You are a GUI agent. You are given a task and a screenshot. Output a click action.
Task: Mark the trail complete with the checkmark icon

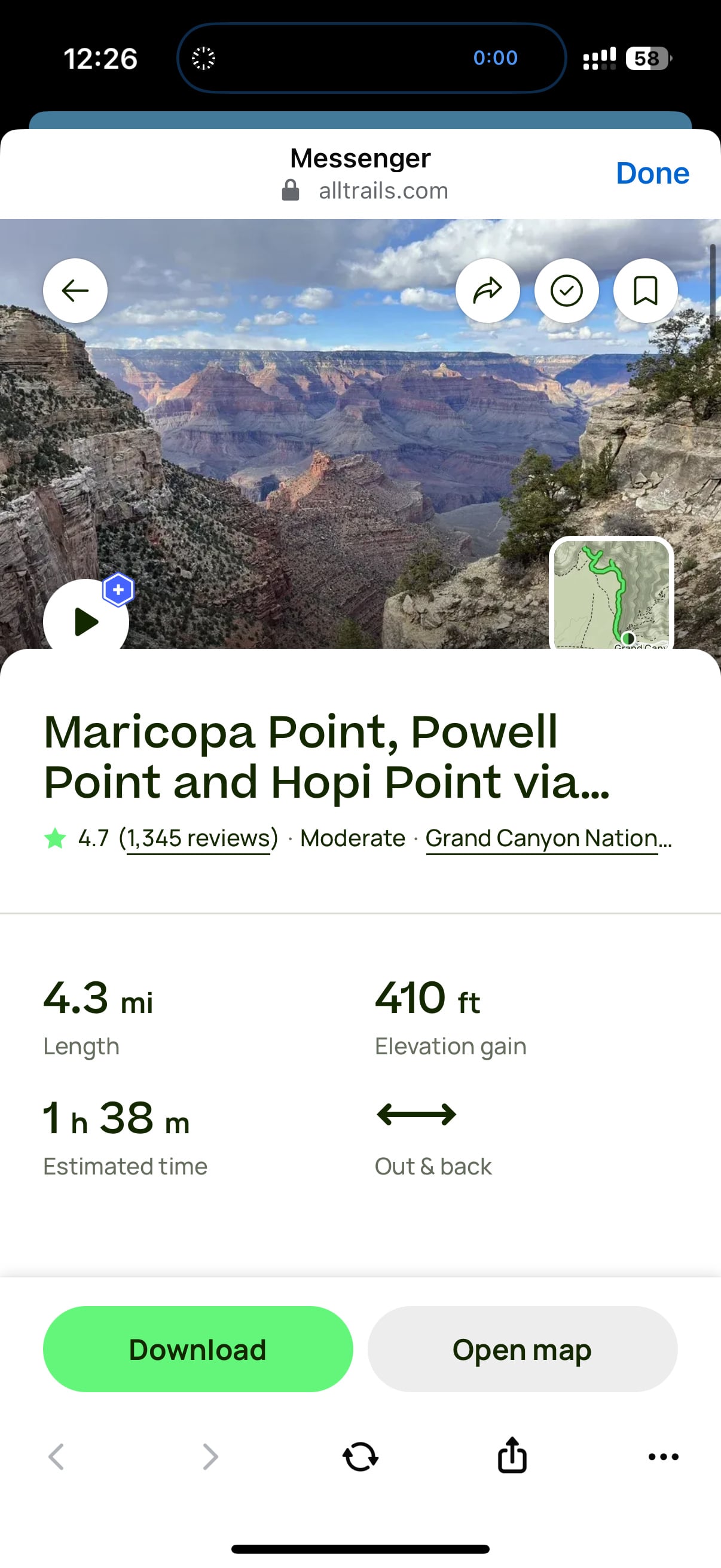point(566,291)
